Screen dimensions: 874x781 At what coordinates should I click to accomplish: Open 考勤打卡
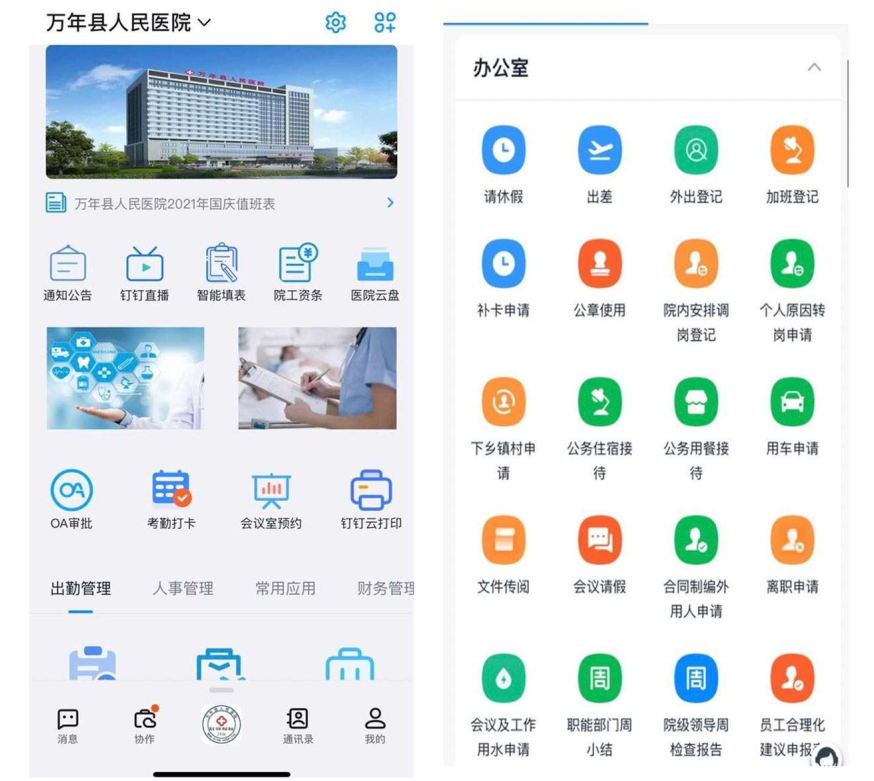tap(171, 499)
